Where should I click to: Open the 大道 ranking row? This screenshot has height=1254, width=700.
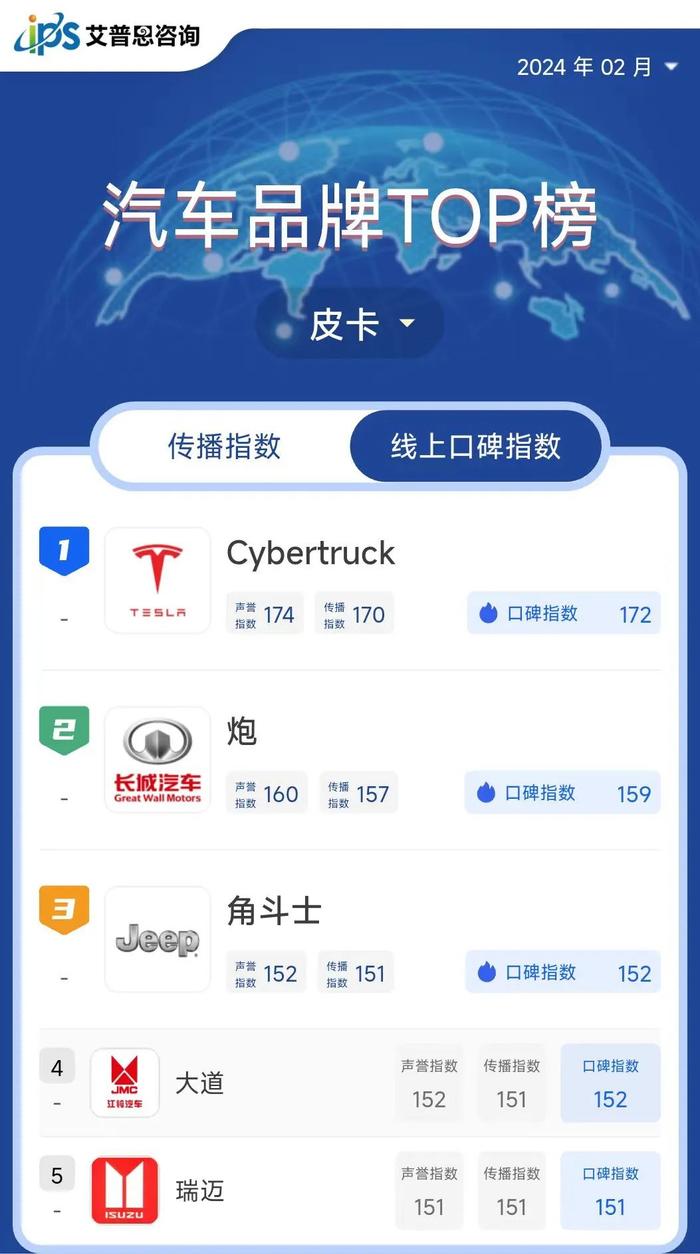coord(350,1083)
